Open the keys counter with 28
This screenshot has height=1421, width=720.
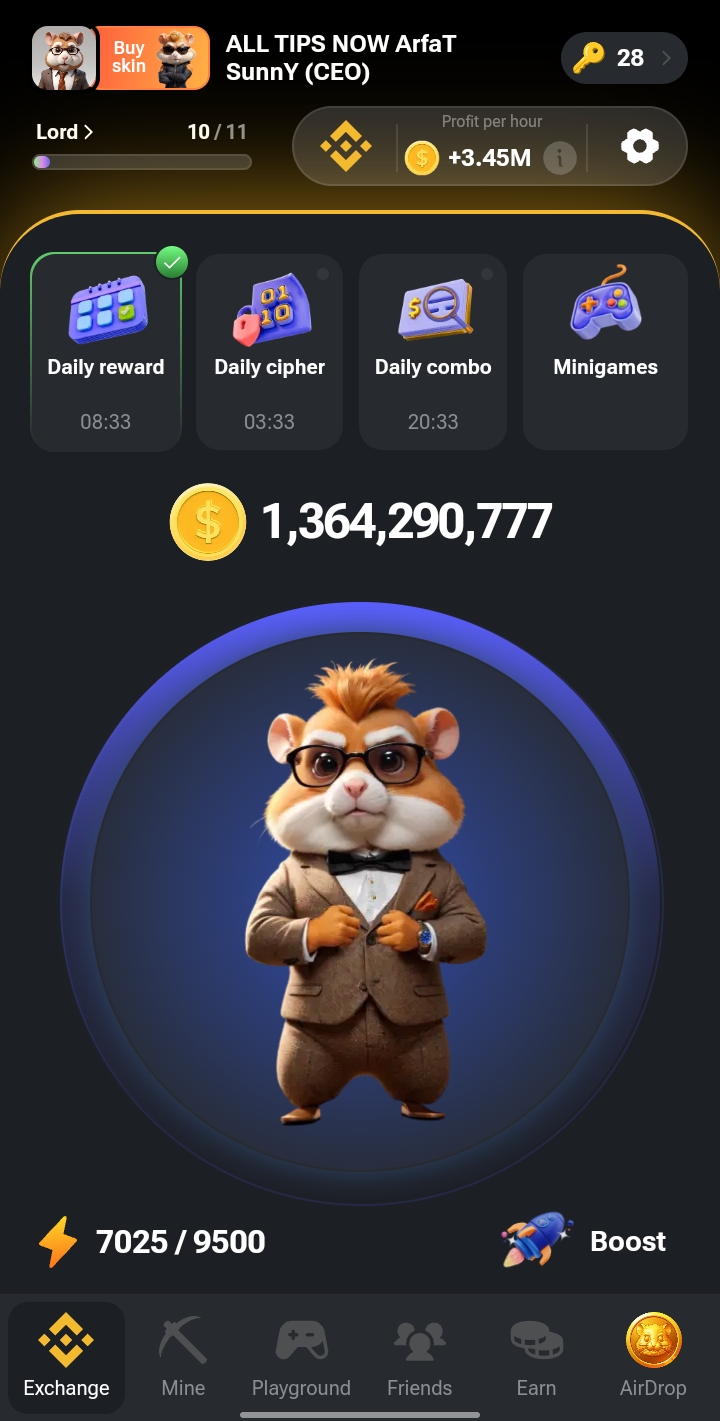pos(624,58)
